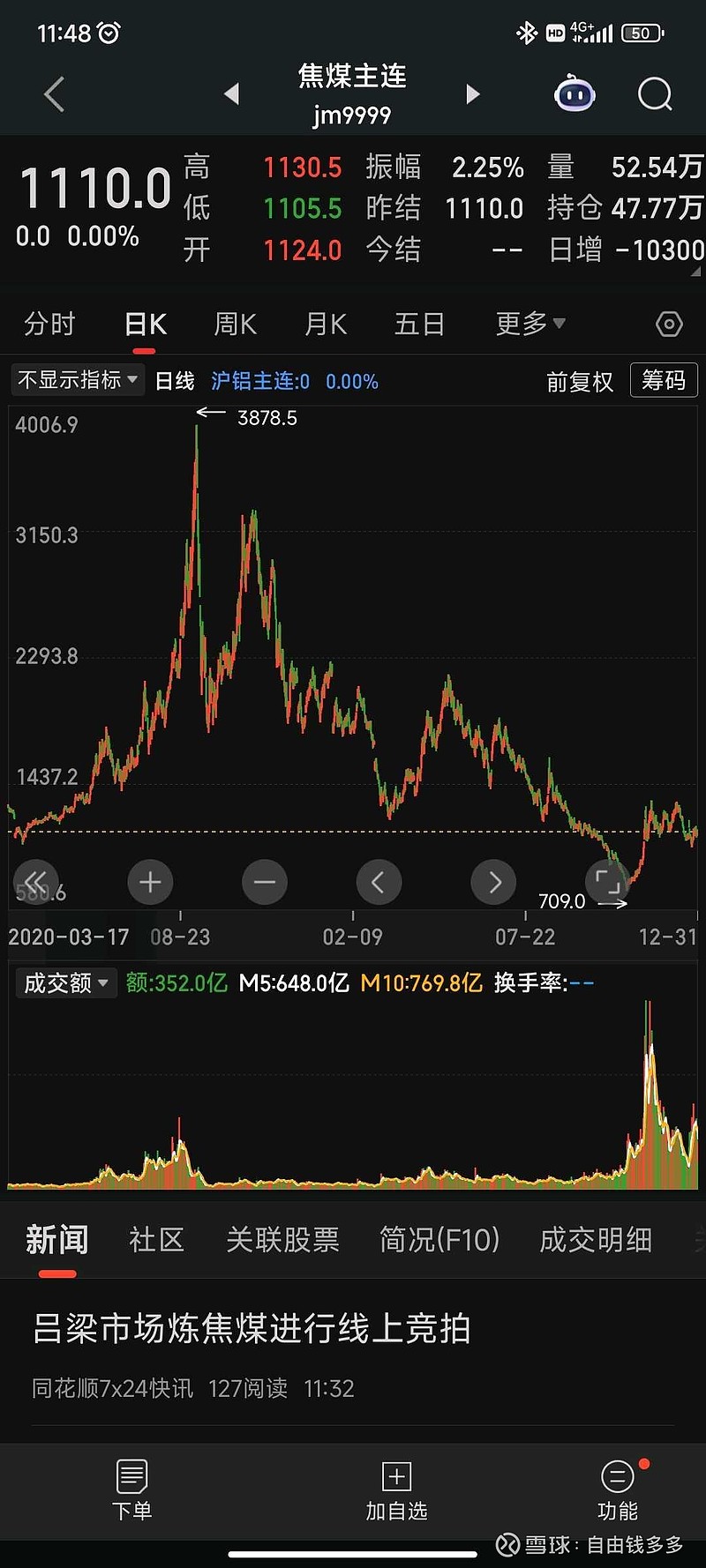
Task: Expand the chart to fullscreen
Action: [607, 882]
